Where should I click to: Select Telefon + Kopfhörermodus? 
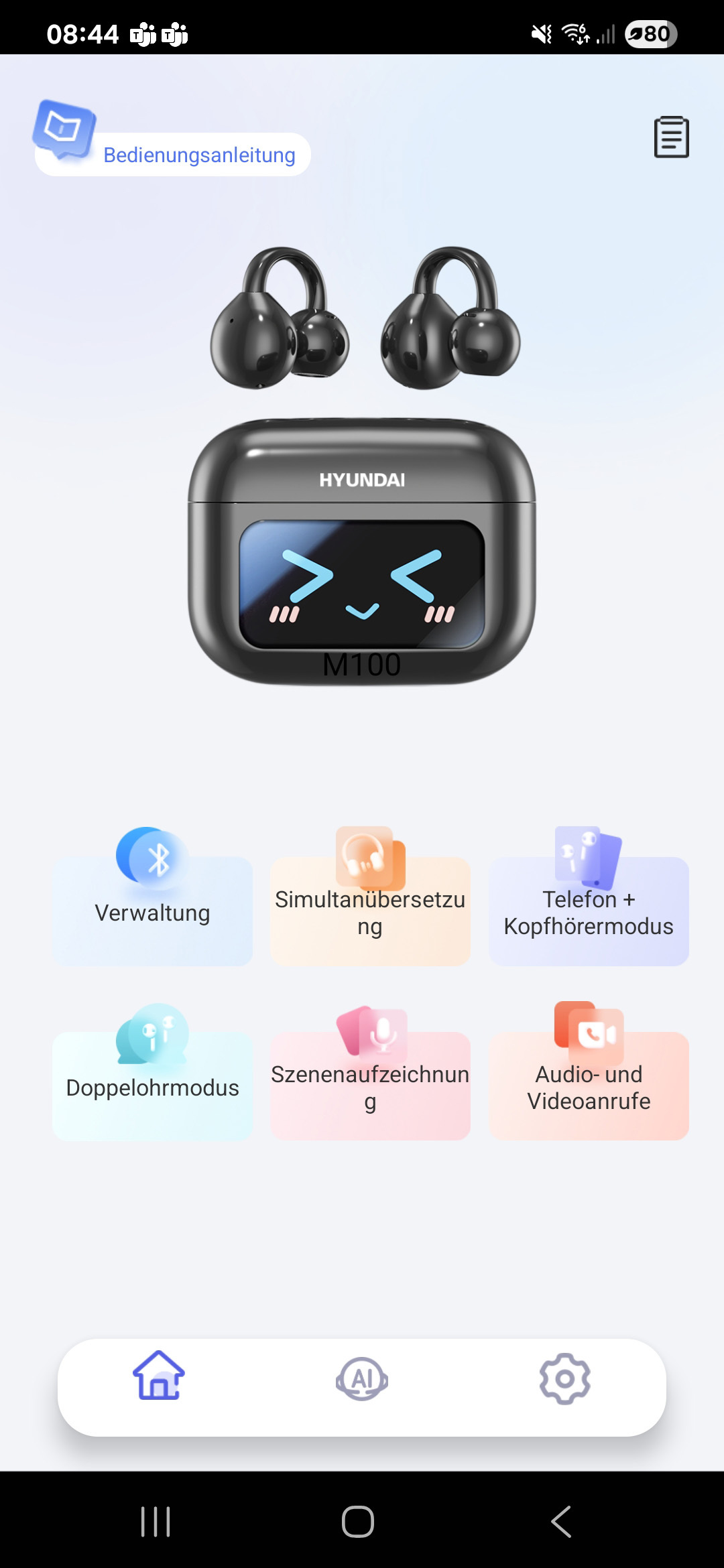(x=589, y=910)
